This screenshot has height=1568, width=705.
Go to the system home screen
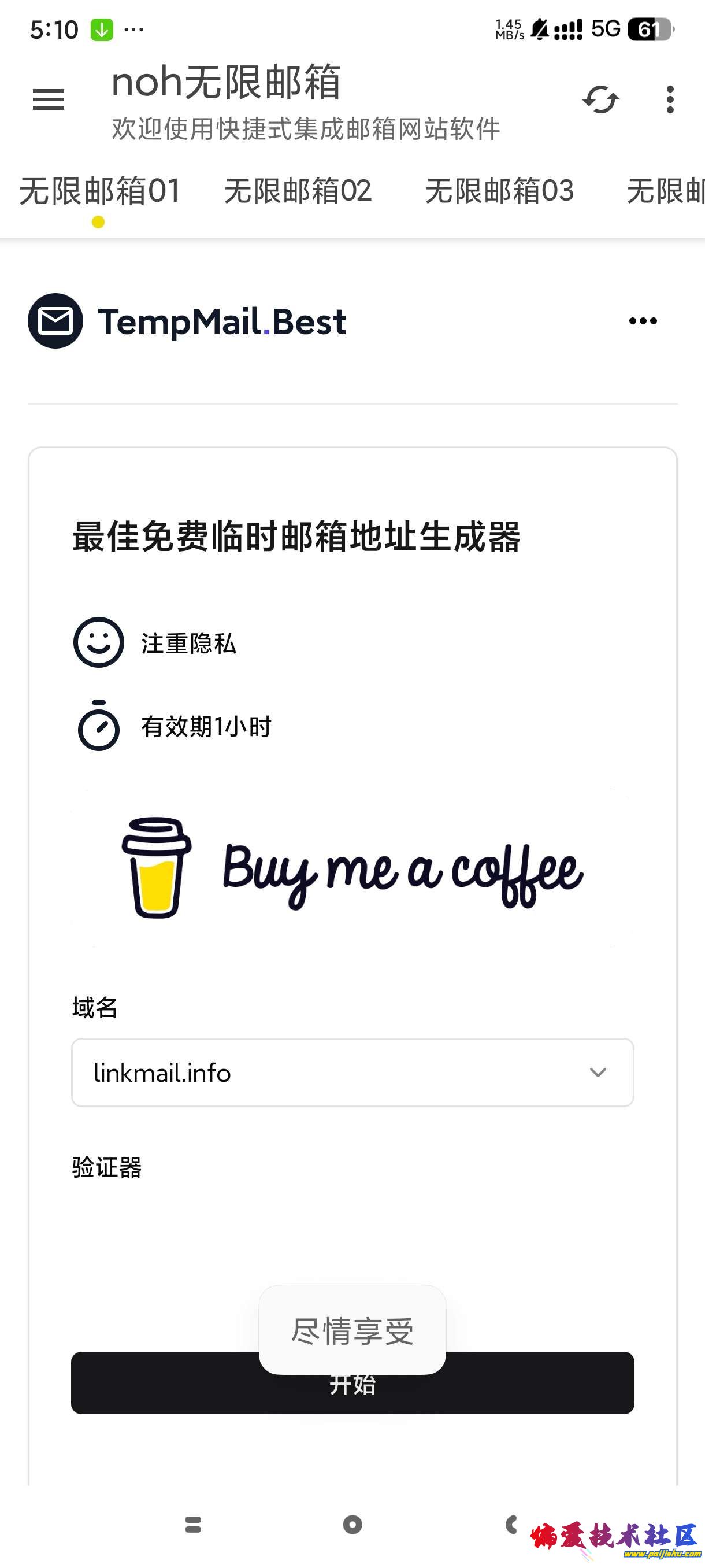click(x=352, y=1524)
